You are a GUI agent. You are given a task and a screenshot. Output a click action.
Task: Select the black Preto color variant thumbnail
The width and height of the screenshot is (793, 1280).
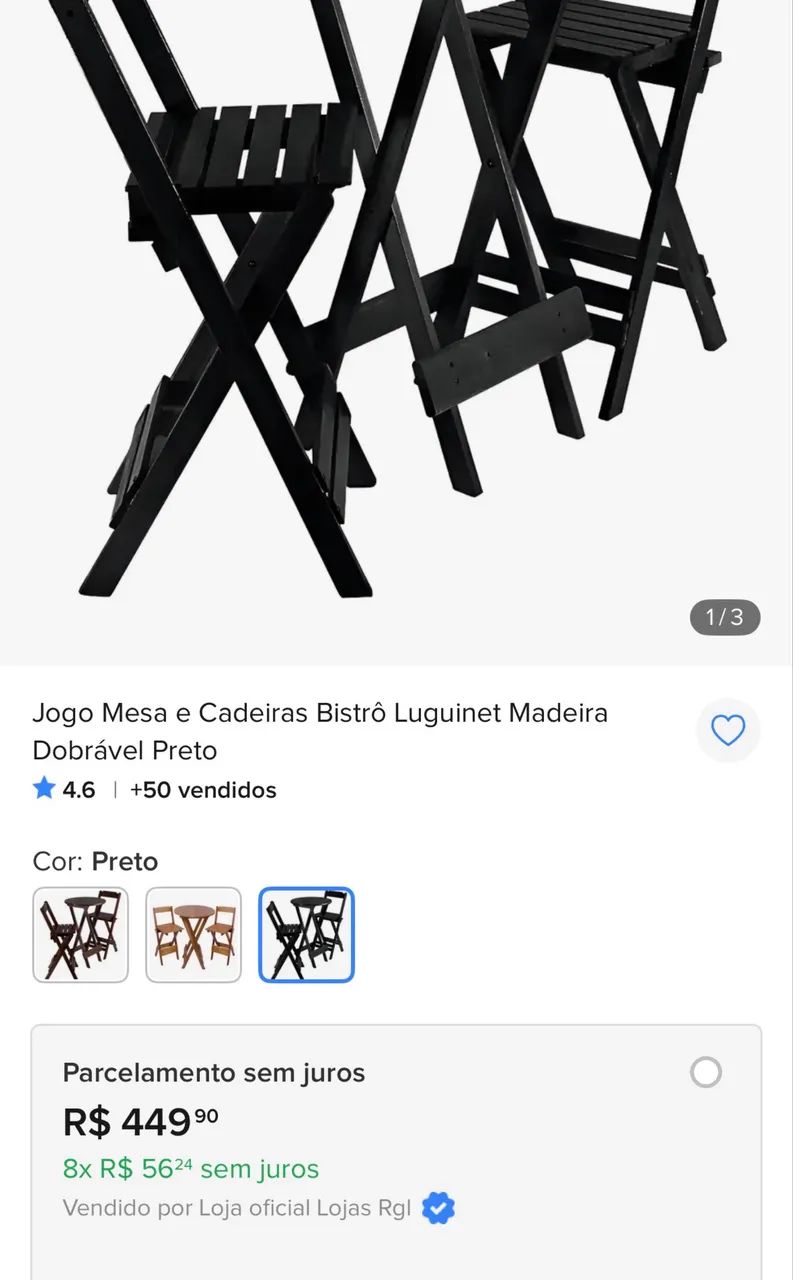click(x=307, y=935)
